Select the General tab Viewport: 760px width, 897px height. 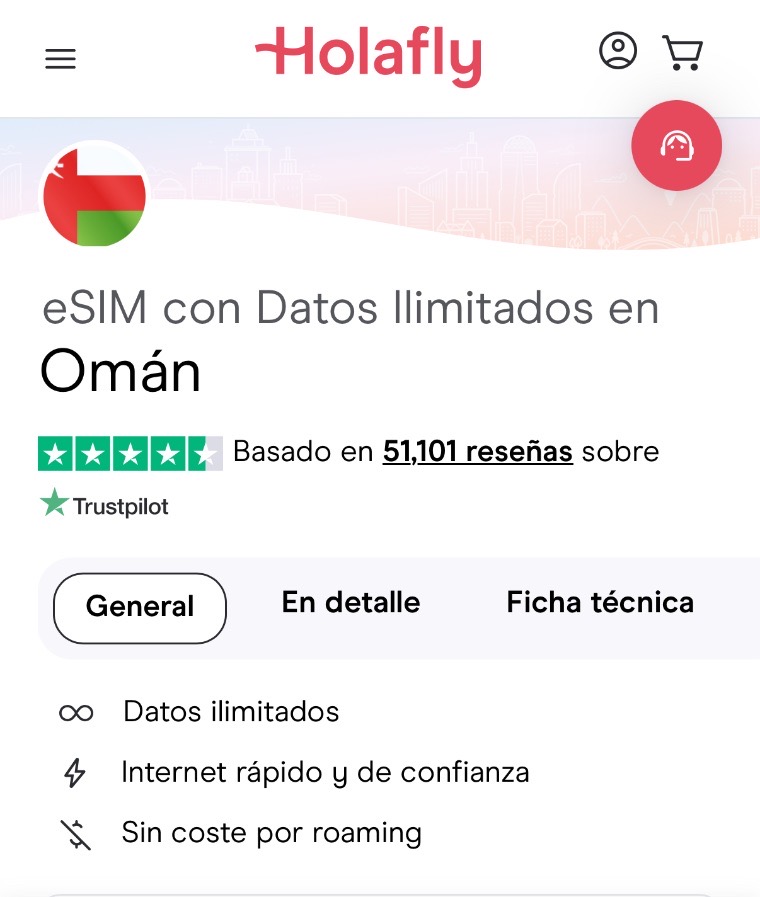[140, 607]
